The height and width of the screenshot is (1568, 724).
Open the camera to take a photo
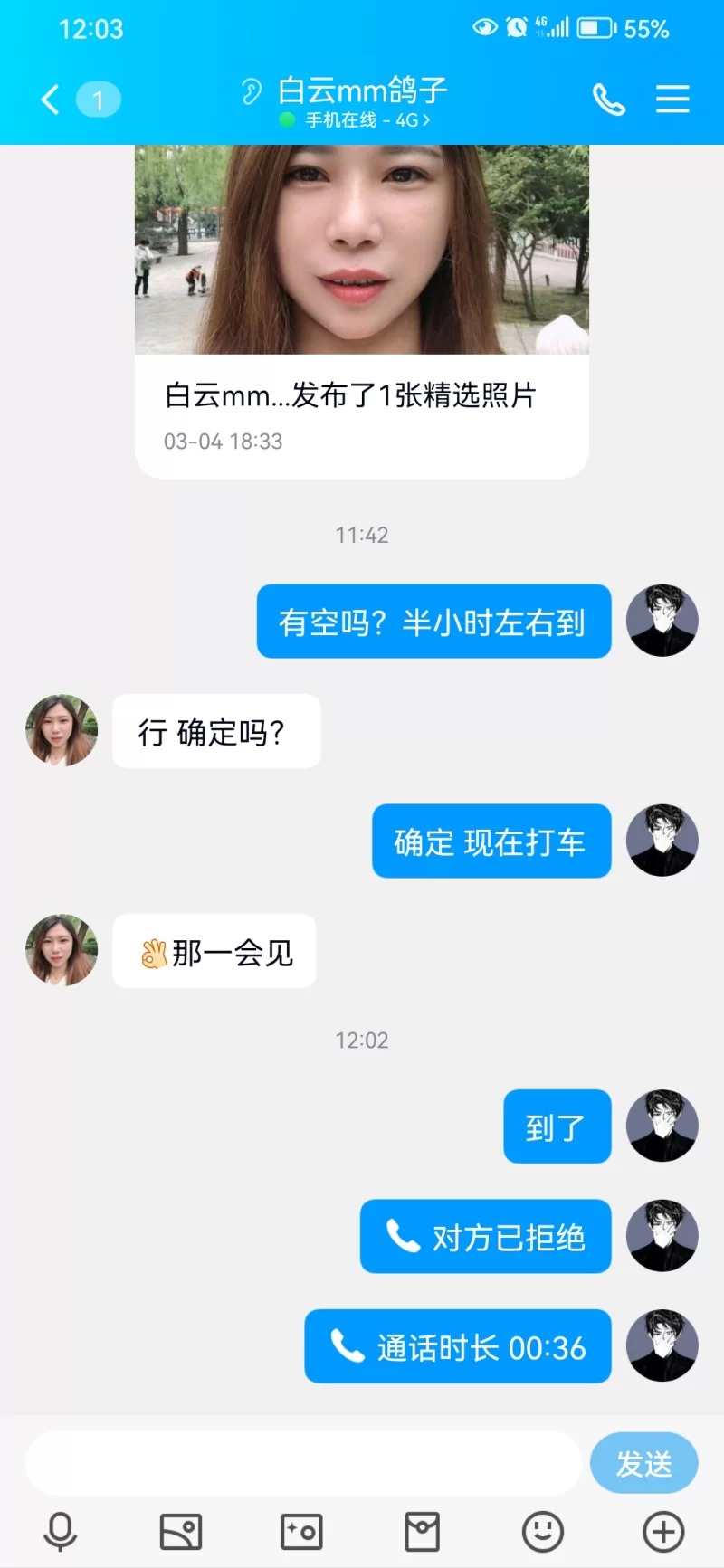301,1532
